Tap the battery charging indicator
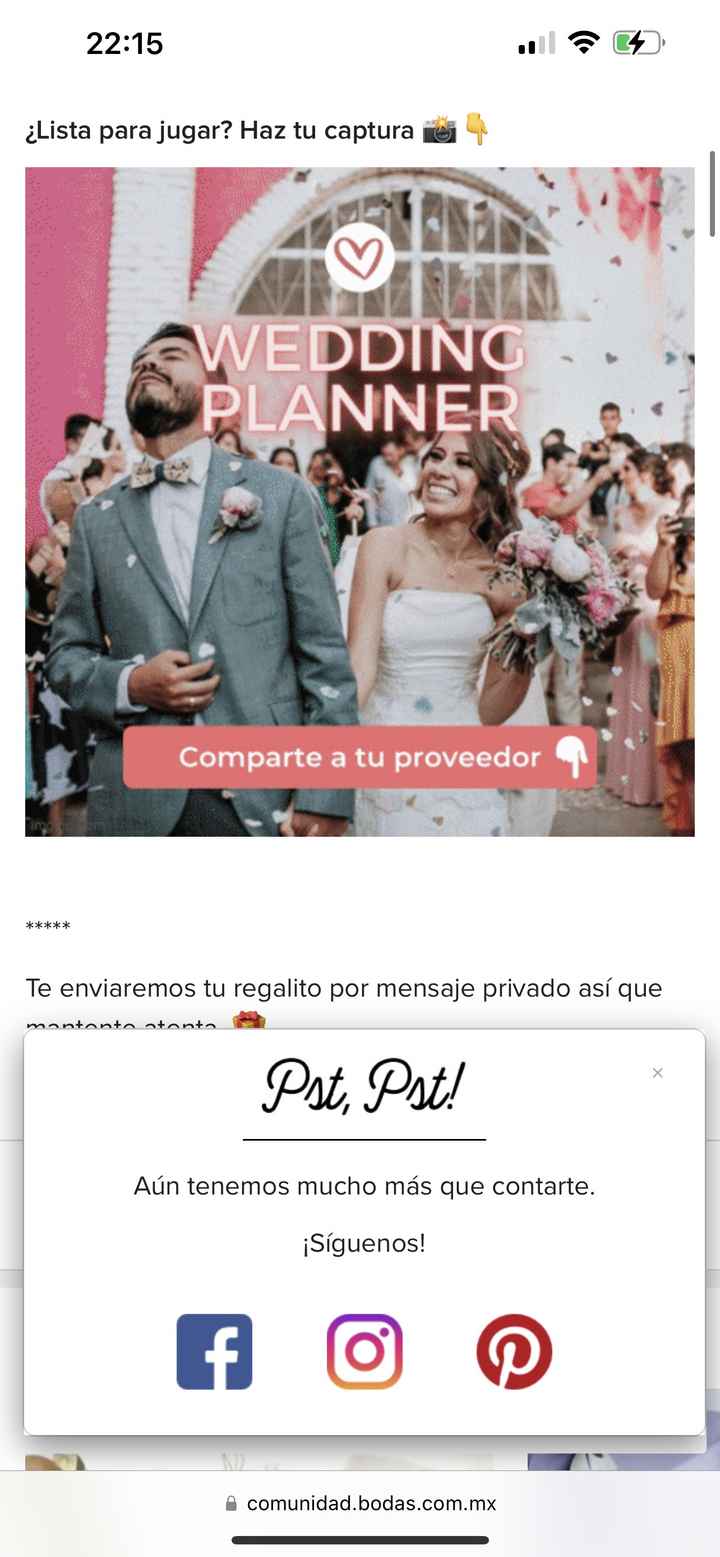Image resolution: width=720 pixels, height=1557 pixels. click(639, 42)
